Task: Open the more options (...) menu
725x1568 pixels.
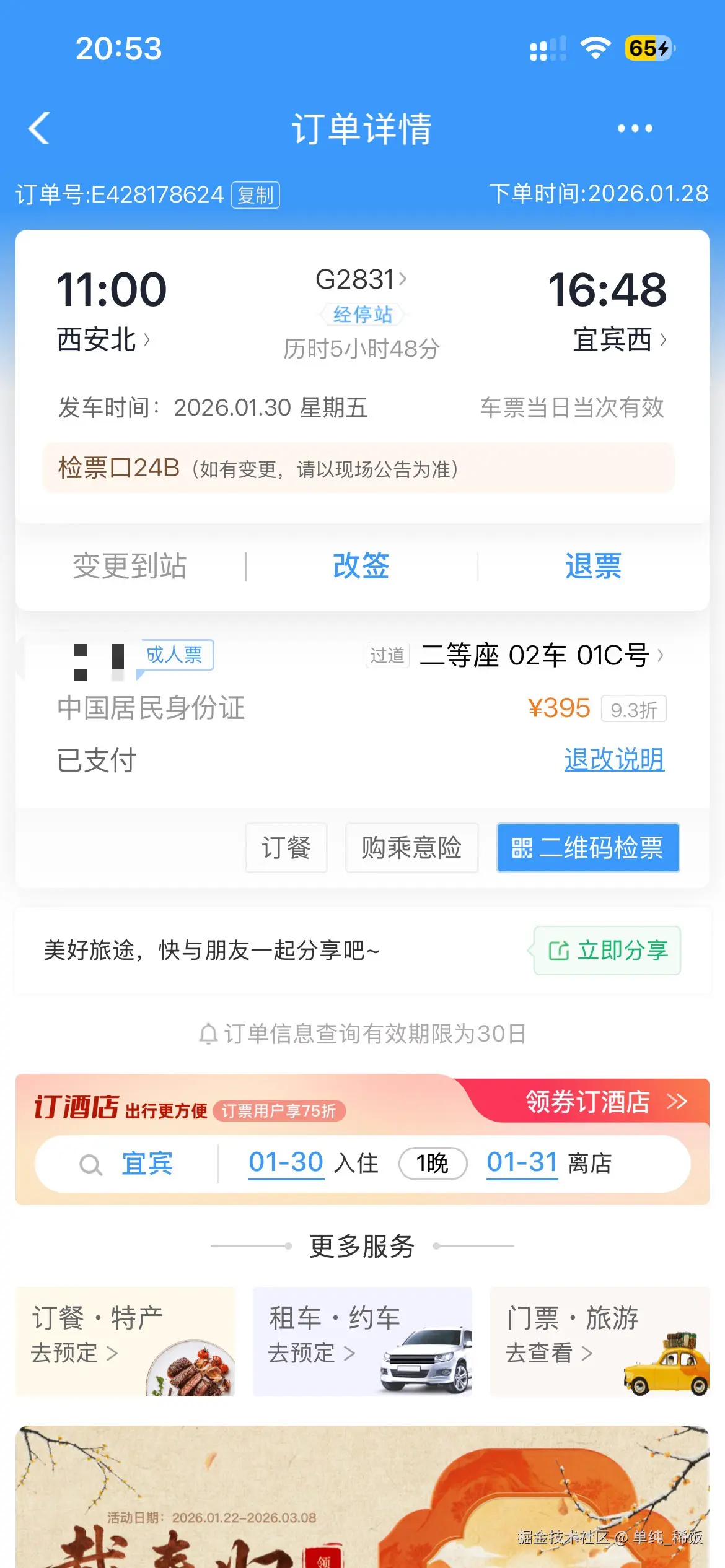Action: [x=633, y=128]
